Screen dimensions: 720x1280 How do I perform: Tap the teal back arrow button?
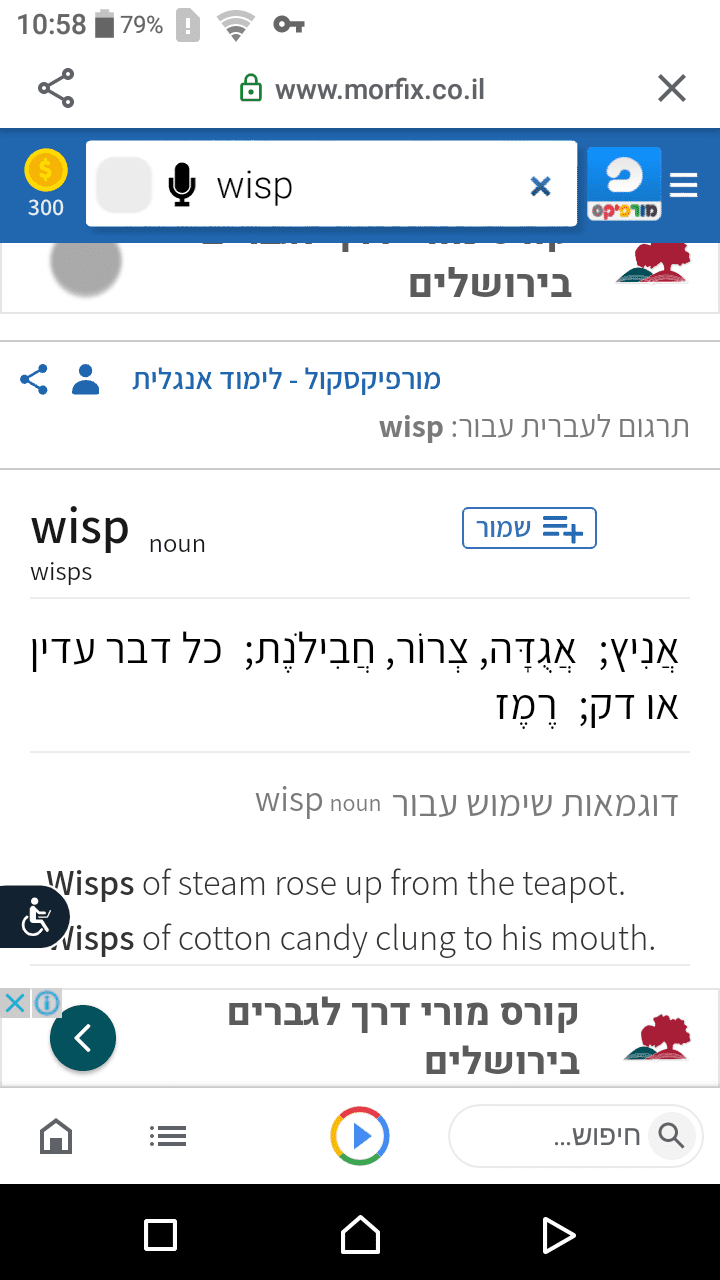[x=83, y=1038]
